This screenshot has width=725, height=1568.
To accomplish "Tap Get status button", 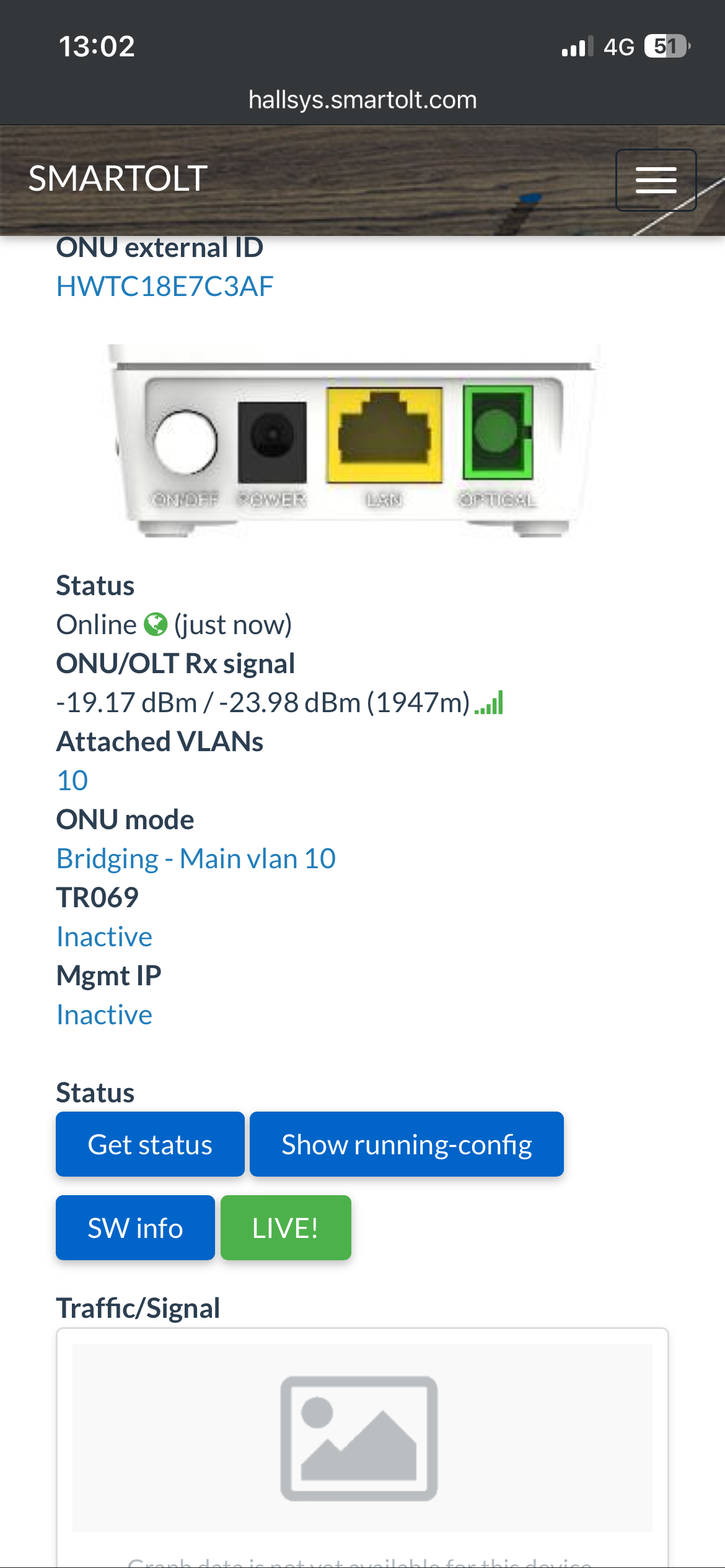I will click(x=150, y=1144).
